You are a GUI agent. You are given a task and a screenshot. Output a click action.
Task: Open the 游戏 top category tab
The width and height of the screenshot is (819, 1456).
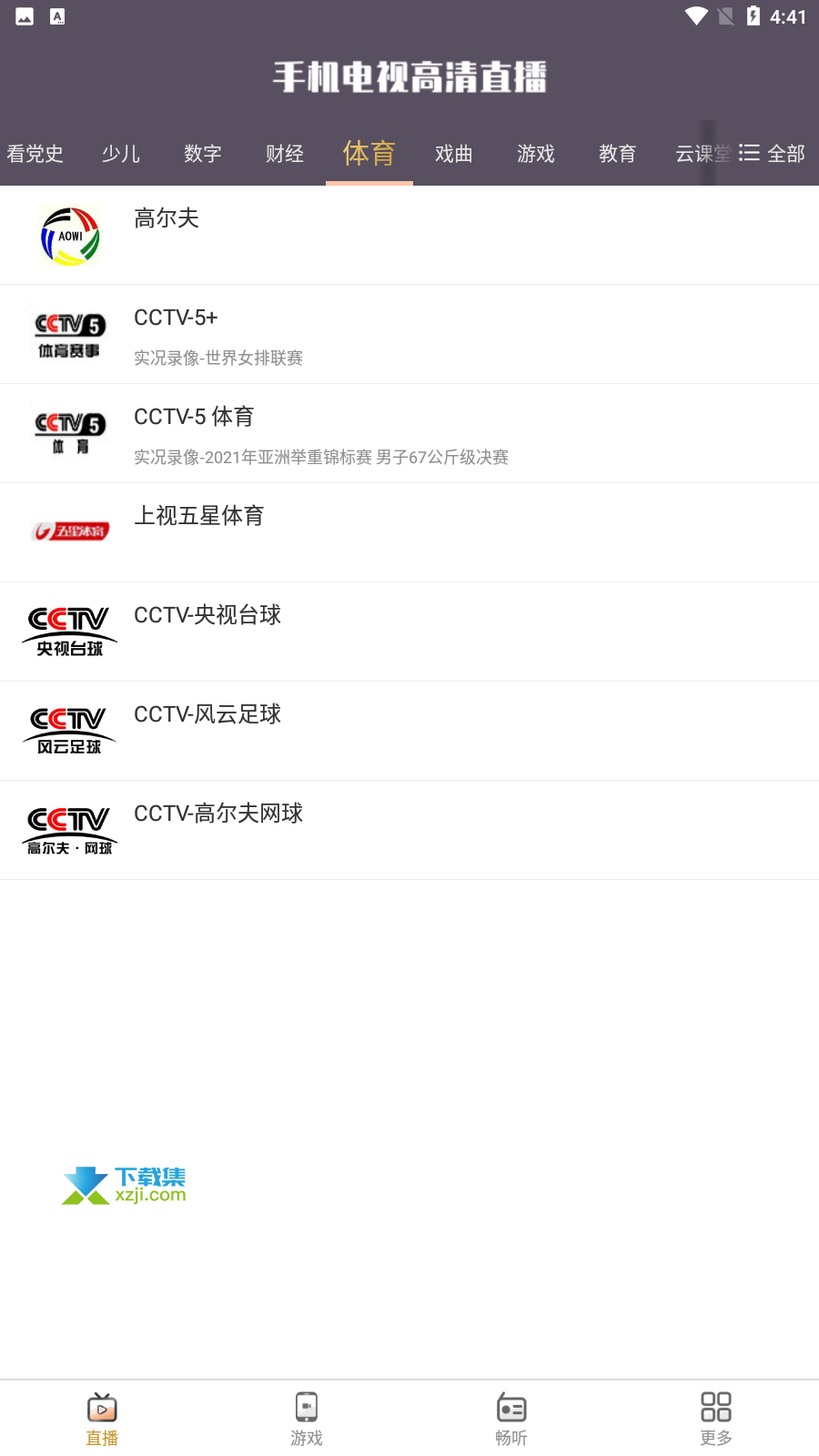coord(536,154)
